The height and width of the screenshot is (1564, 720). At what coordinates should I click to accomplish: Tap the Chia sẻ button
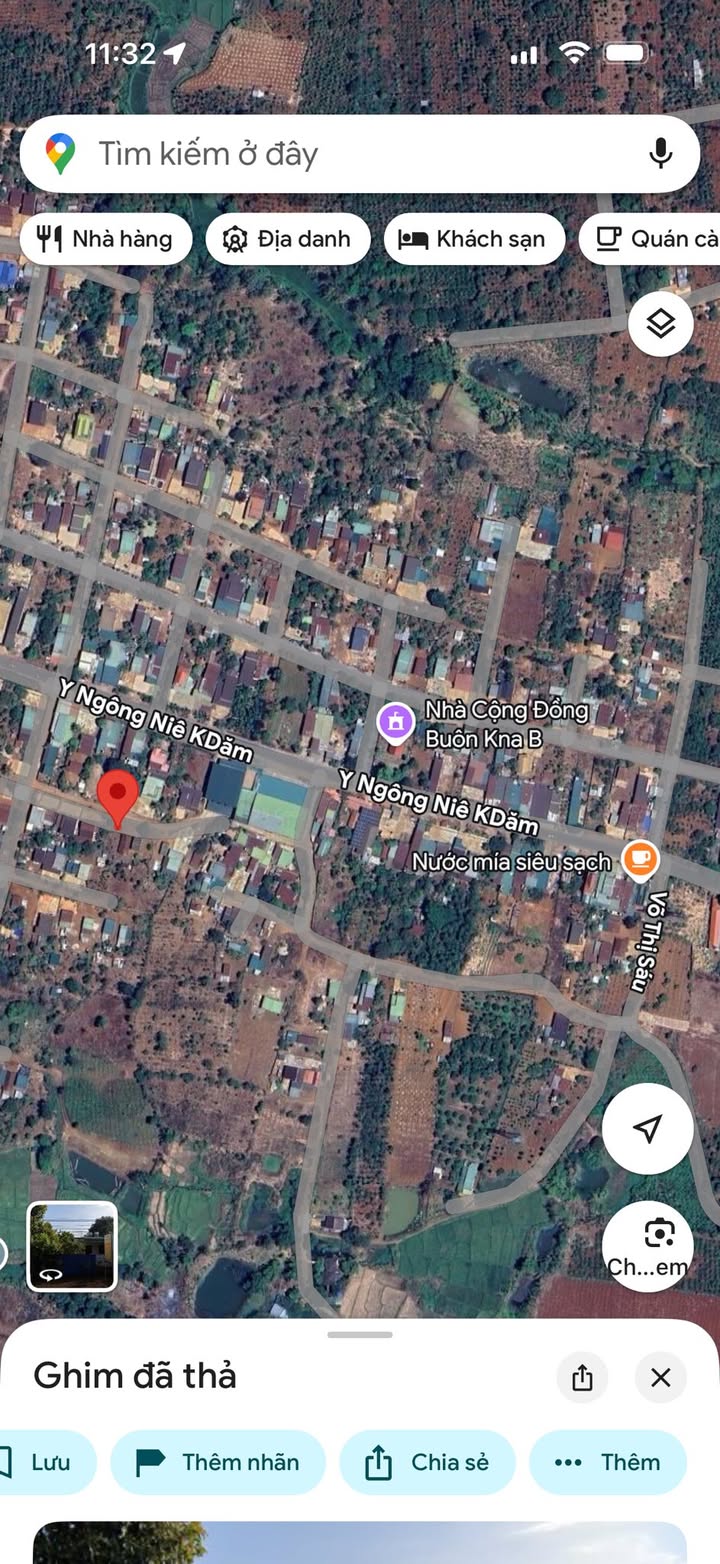pos(428,1462)
